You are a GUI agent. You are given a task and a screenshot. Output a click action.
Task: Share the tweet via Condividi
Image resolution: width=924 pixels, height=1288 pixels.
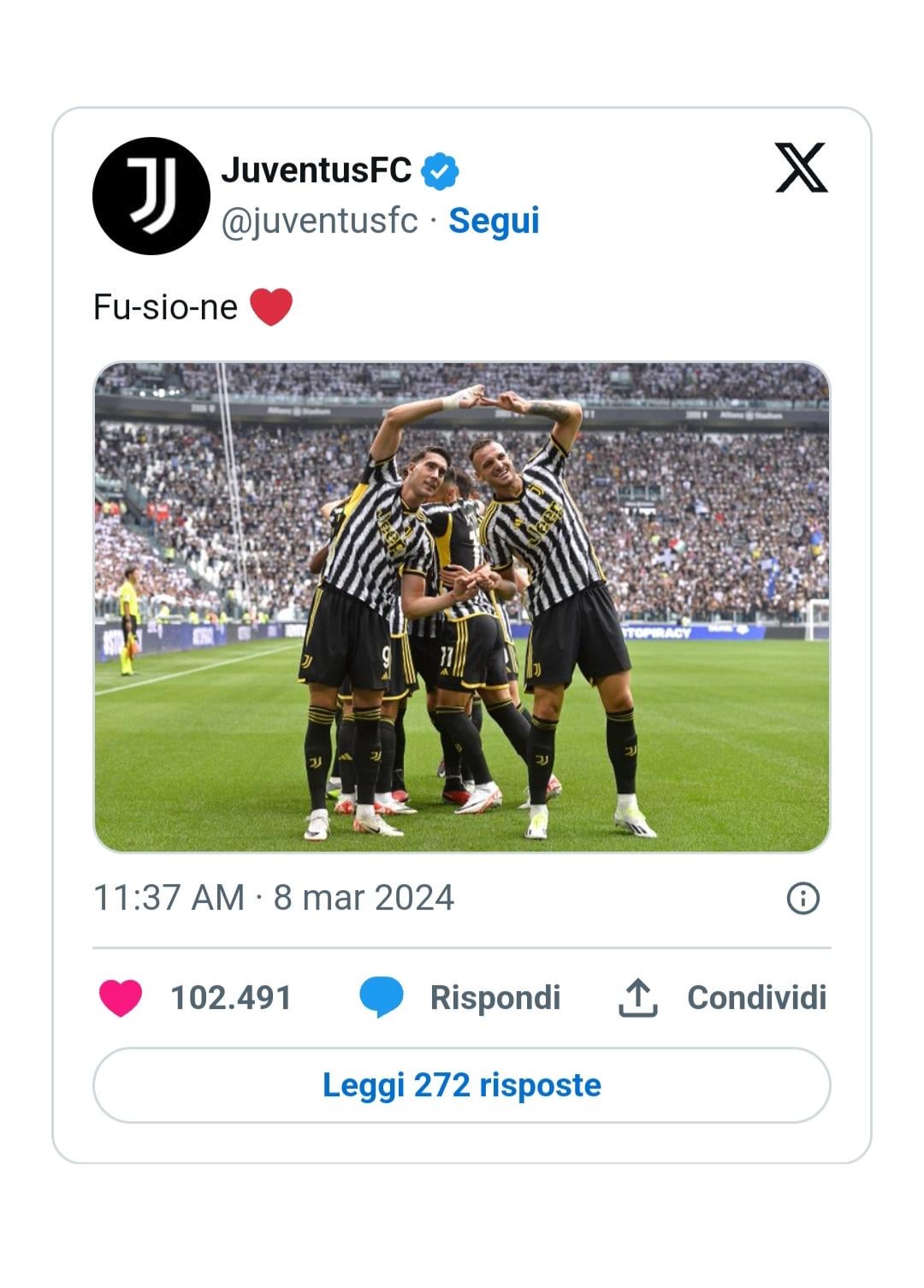[723, 998]
